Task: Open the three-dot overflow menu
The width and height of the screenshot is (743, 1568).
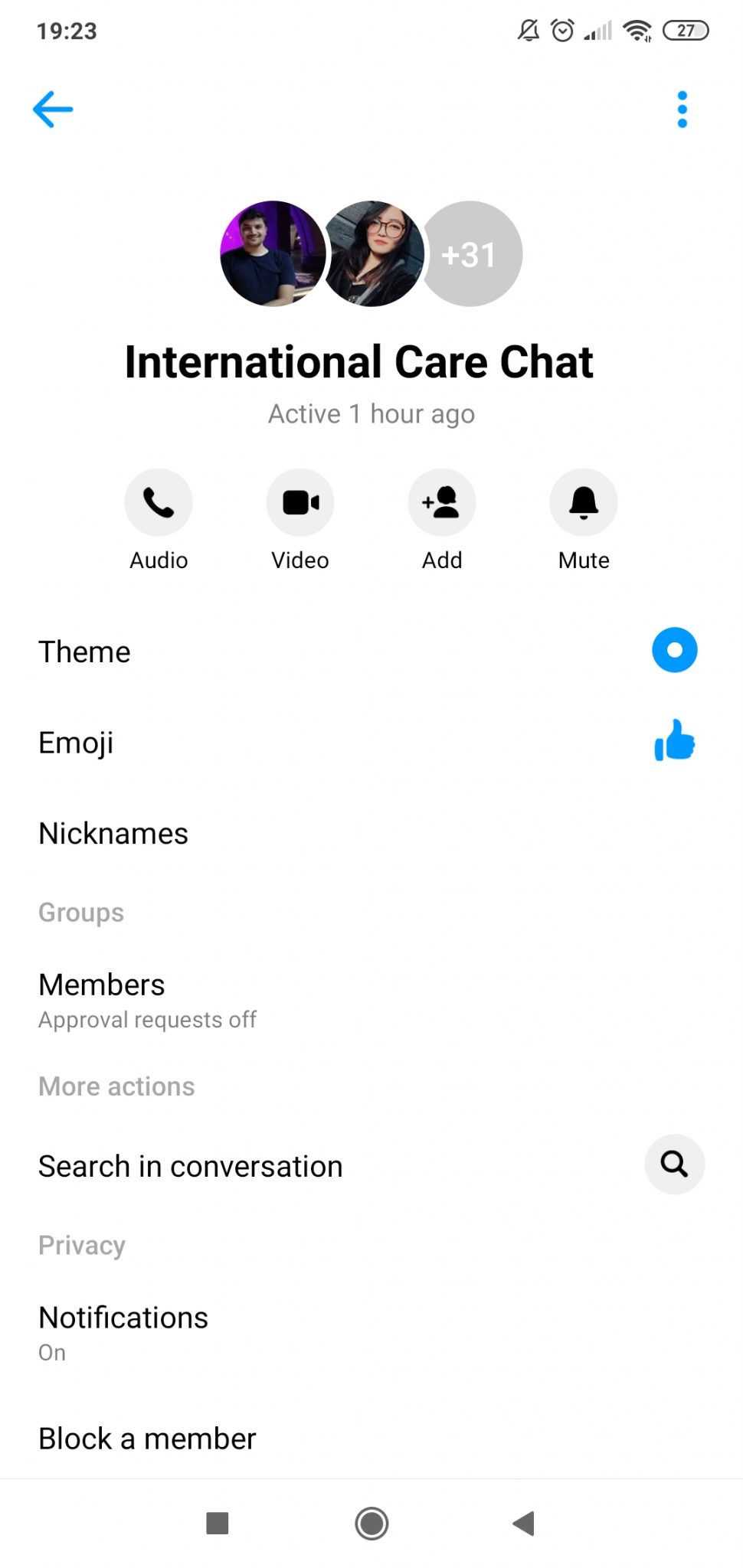Action: [682, 109]
